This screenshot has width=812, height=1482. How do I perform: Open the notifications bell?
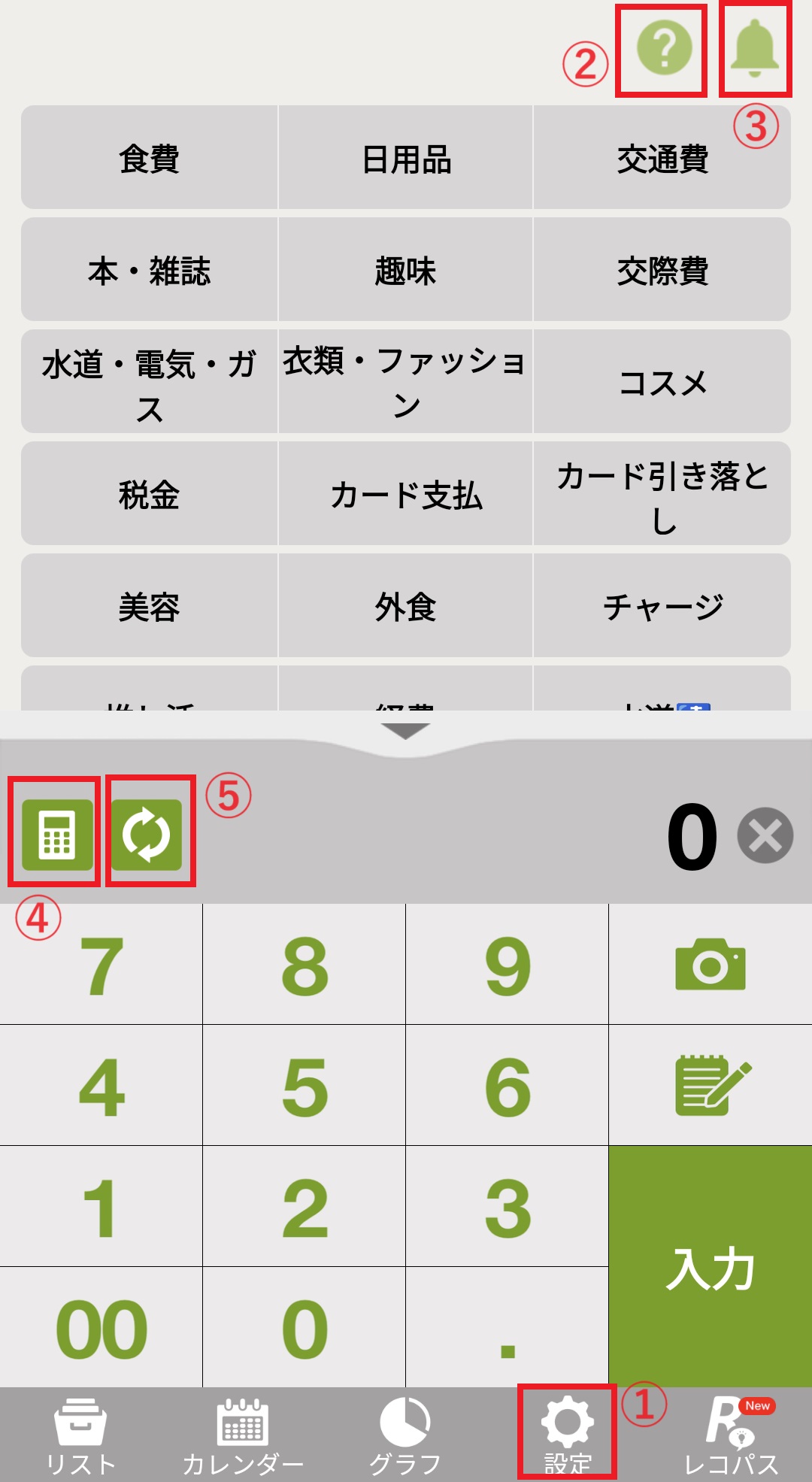(755, 48)
